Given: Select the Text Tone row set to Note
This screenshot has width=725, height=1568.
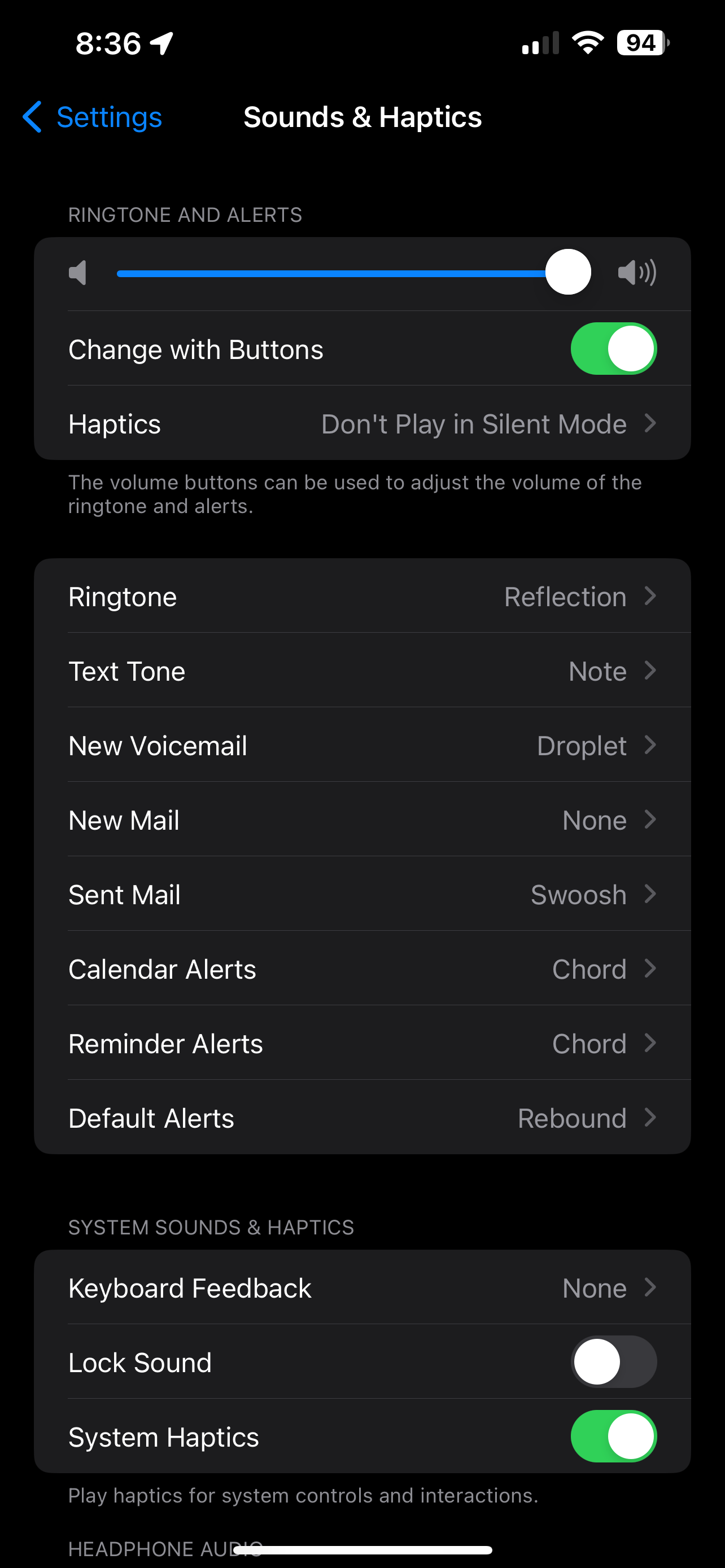Looking at the screenshot, I should (x=362, y=671).
